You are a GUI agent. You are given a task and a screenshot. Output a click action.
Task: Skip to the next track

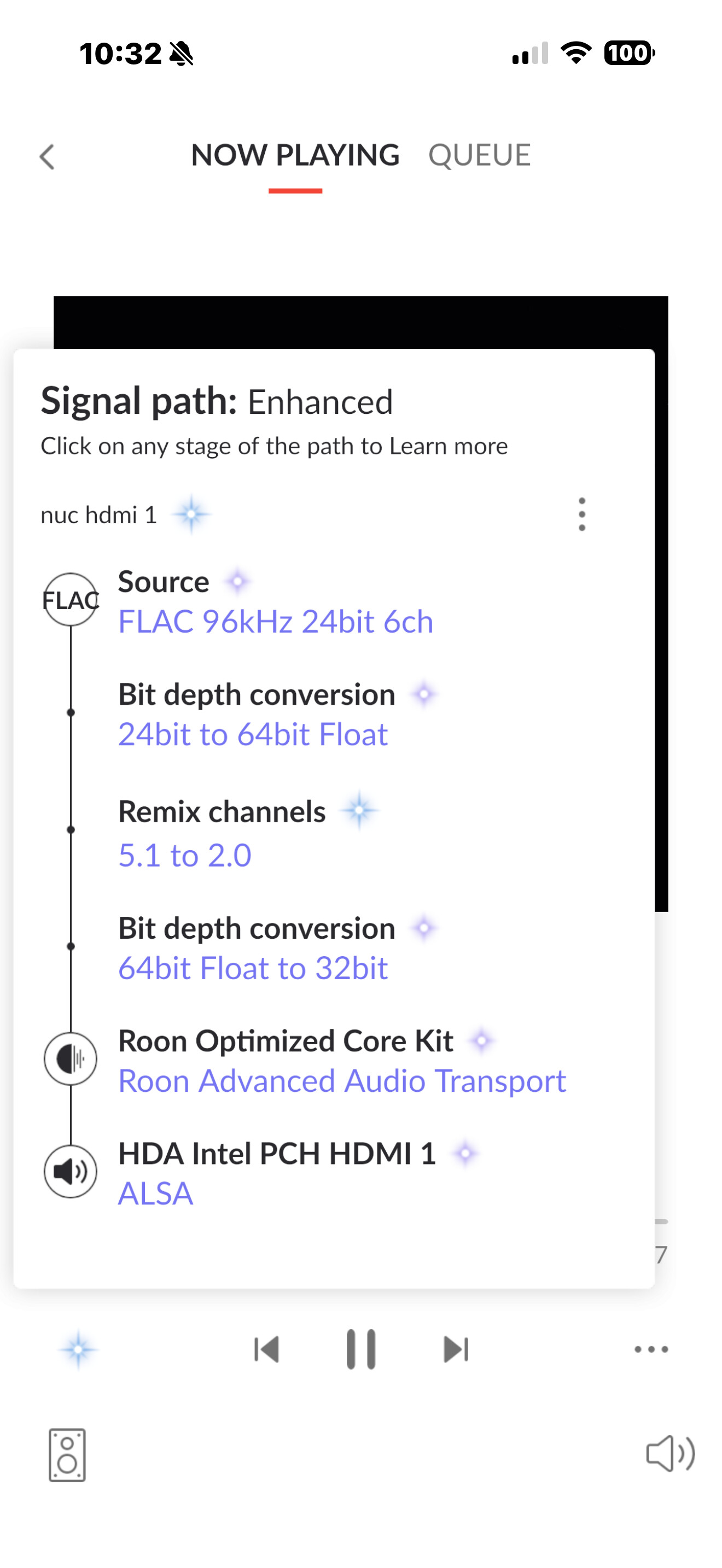tap(456, 1349)
